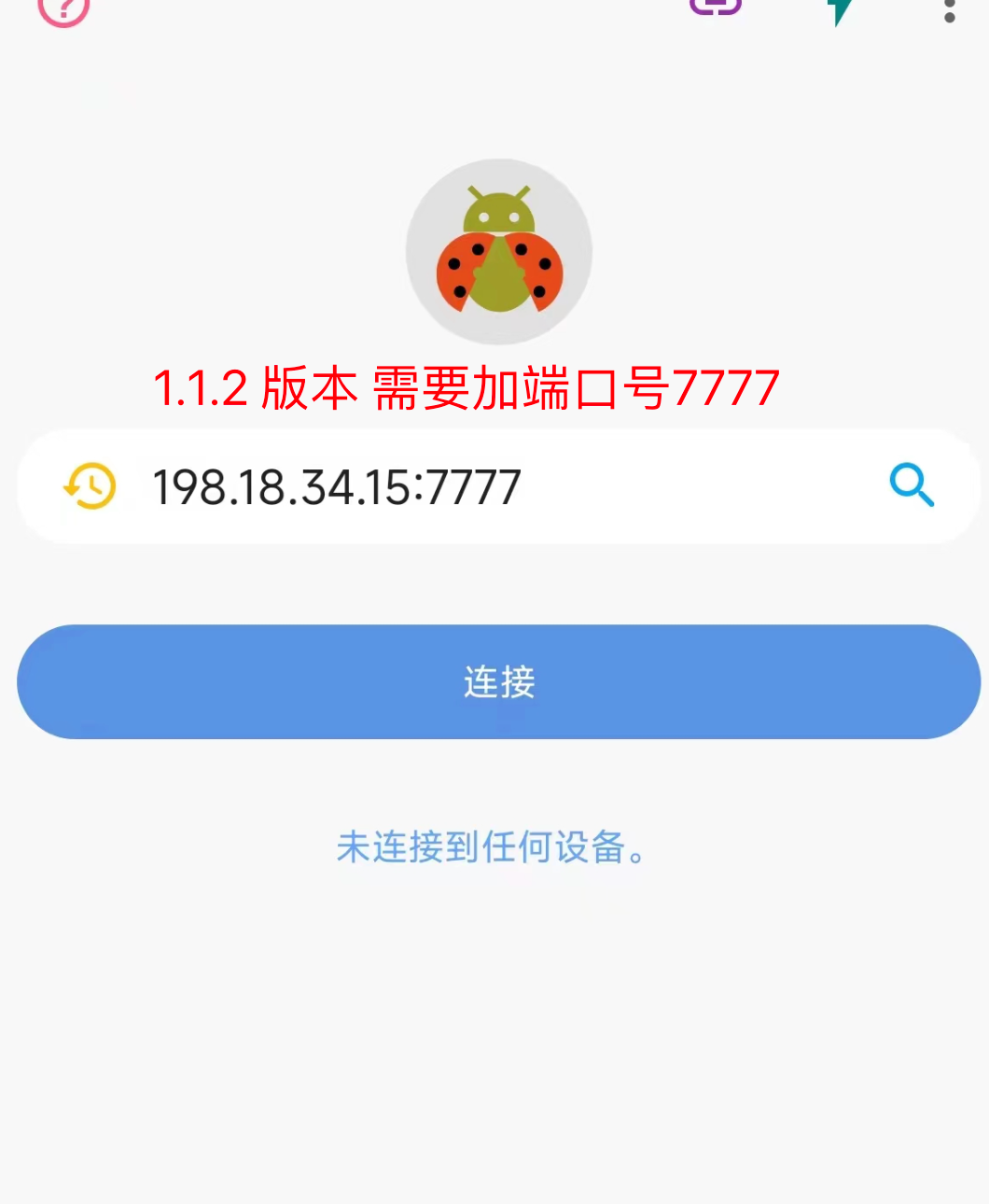Show the connection history clock icon

click(x=90, y=486)
